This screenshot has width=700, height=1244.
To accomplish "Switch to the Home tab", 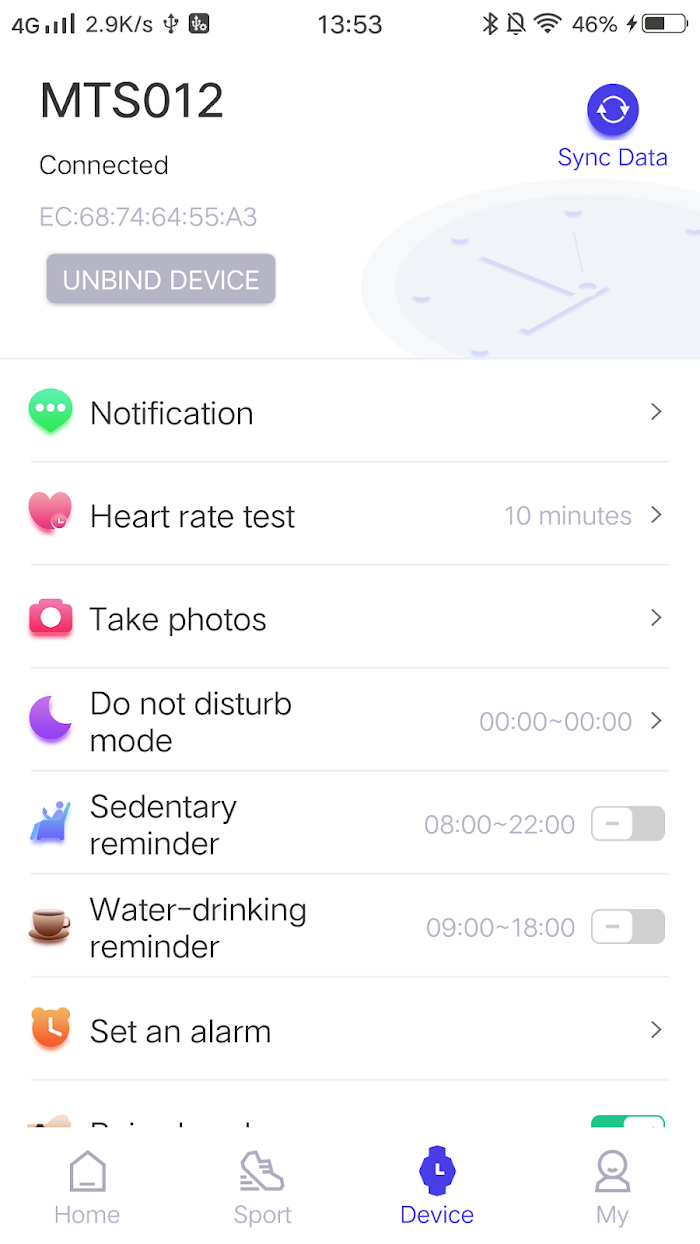I will click(x=87, y=1188).
